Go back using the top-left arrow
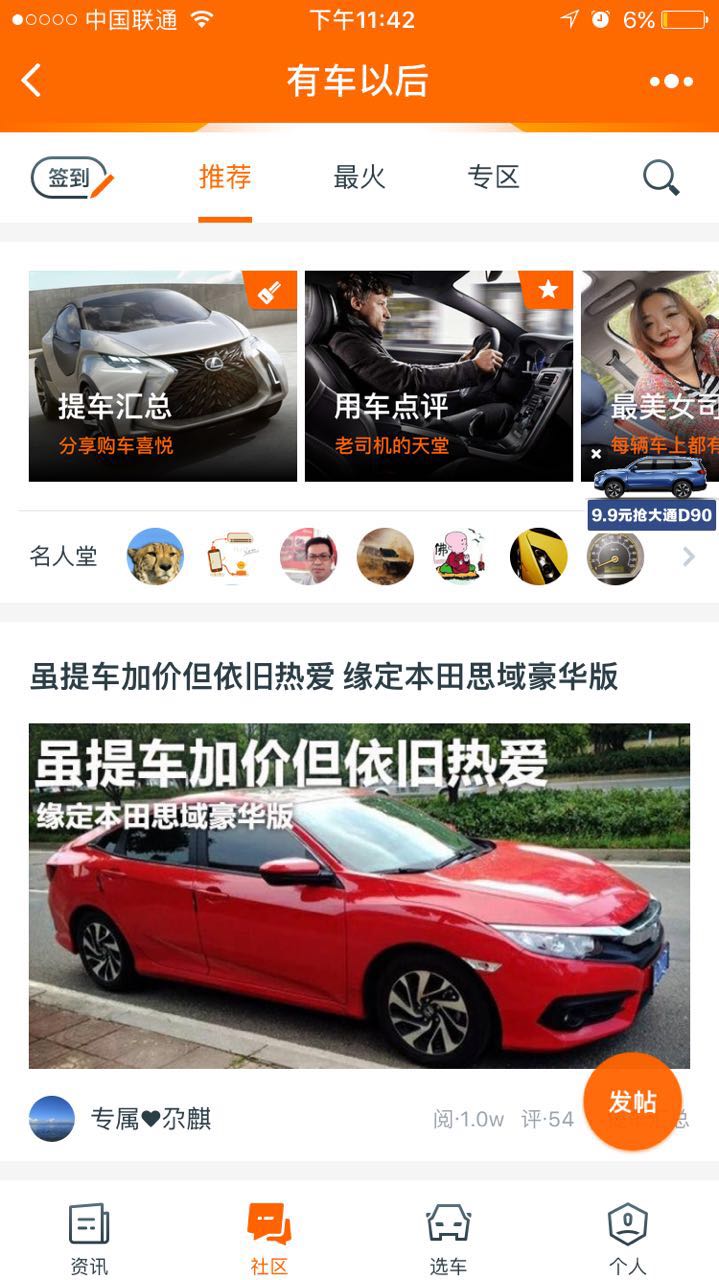This screenshot has width=719, height=1280. click(x=32, y=80)
